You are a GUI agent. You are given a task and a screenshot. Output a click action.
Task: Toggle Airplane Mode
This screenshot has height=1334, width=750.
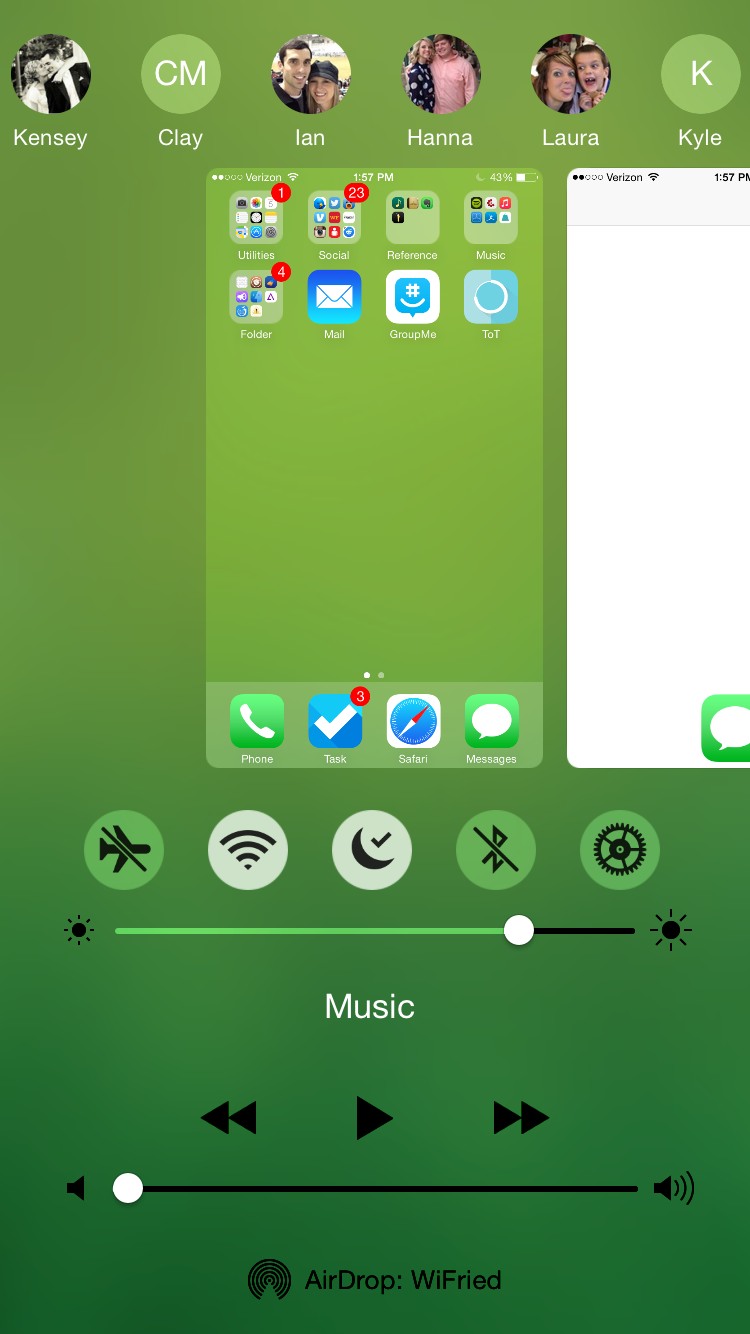click(124, 850)
